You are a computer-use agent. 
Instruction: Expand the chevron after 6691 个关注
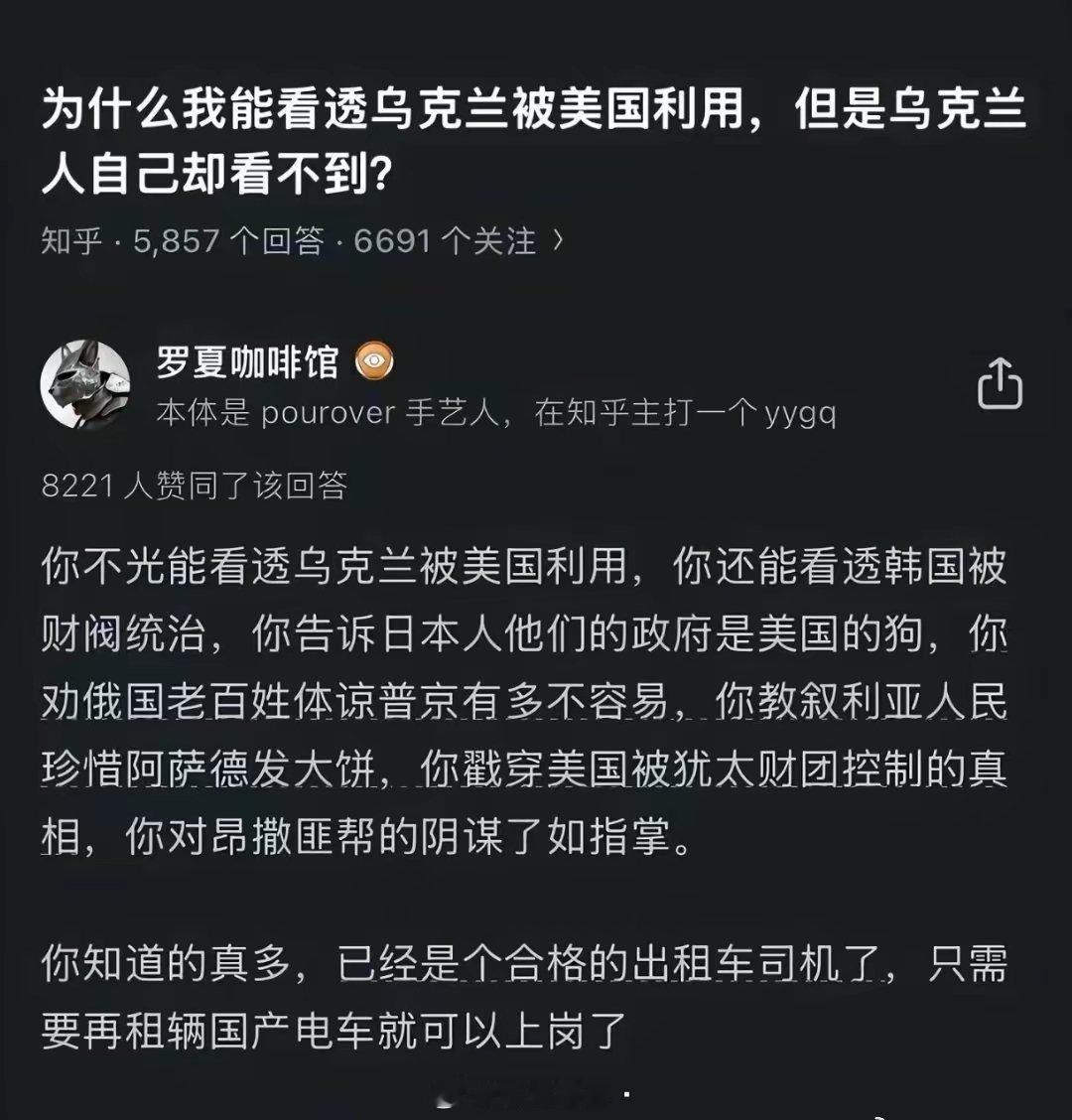pyautogui.click(x=556, y=241)
